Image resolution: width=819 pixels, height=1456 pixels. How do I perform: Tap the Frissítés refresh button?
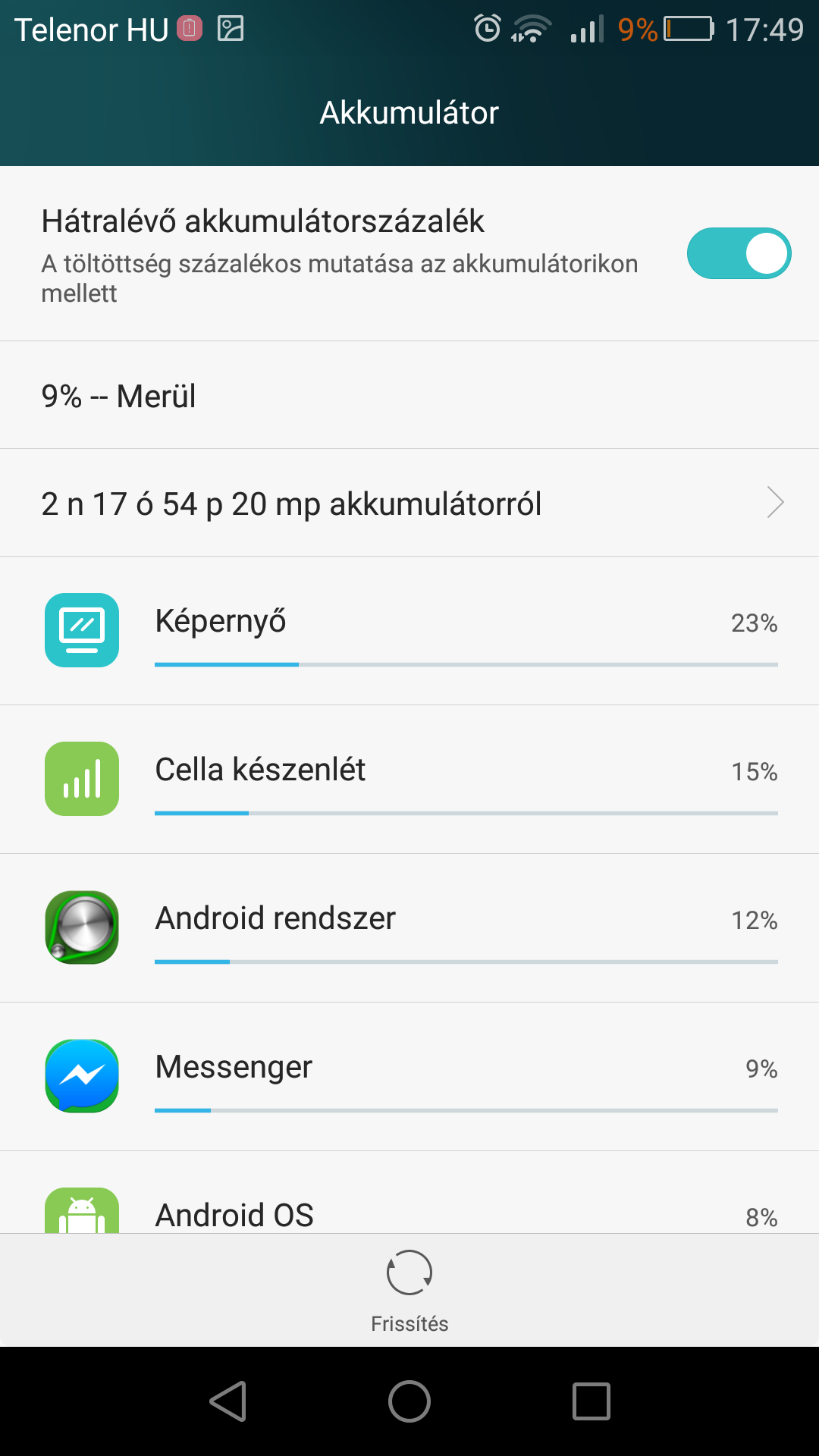(409, 1289)
